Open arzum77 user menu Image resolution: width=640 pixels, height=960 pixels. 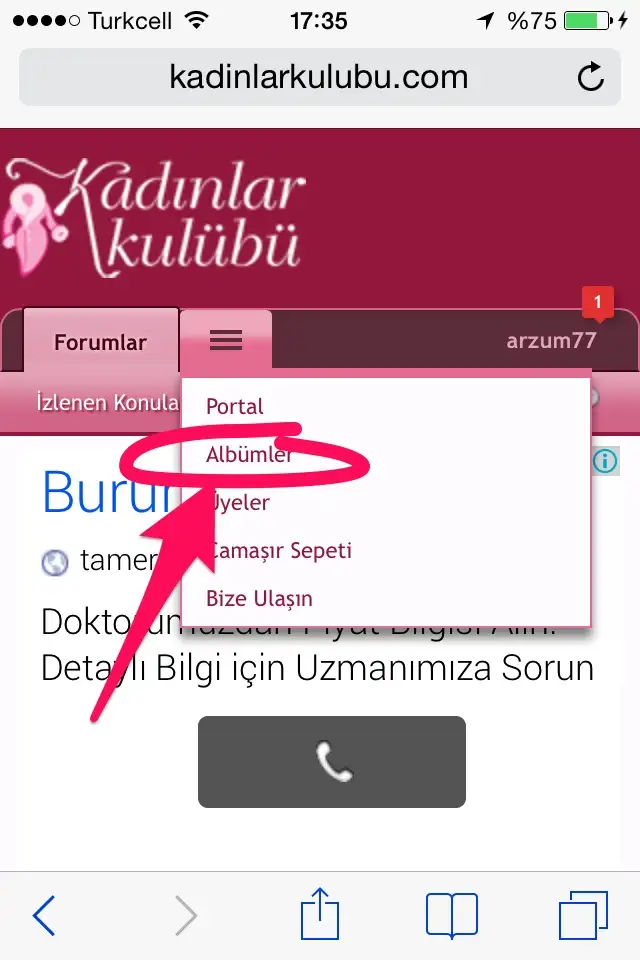551,341
